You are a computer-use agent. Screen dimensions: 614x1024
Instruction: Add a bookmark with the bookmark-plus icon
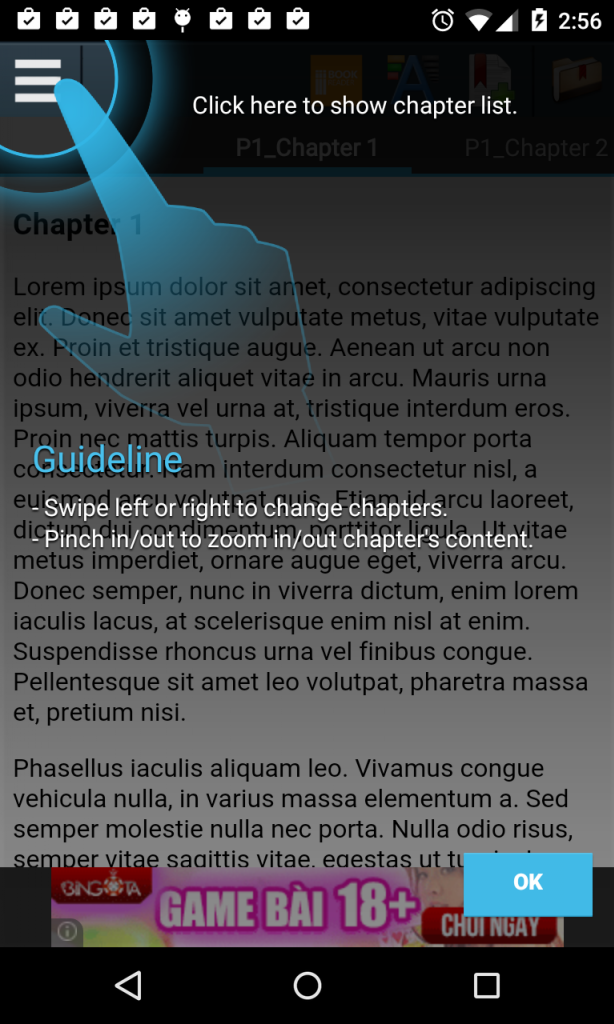[x=491, y=80]
